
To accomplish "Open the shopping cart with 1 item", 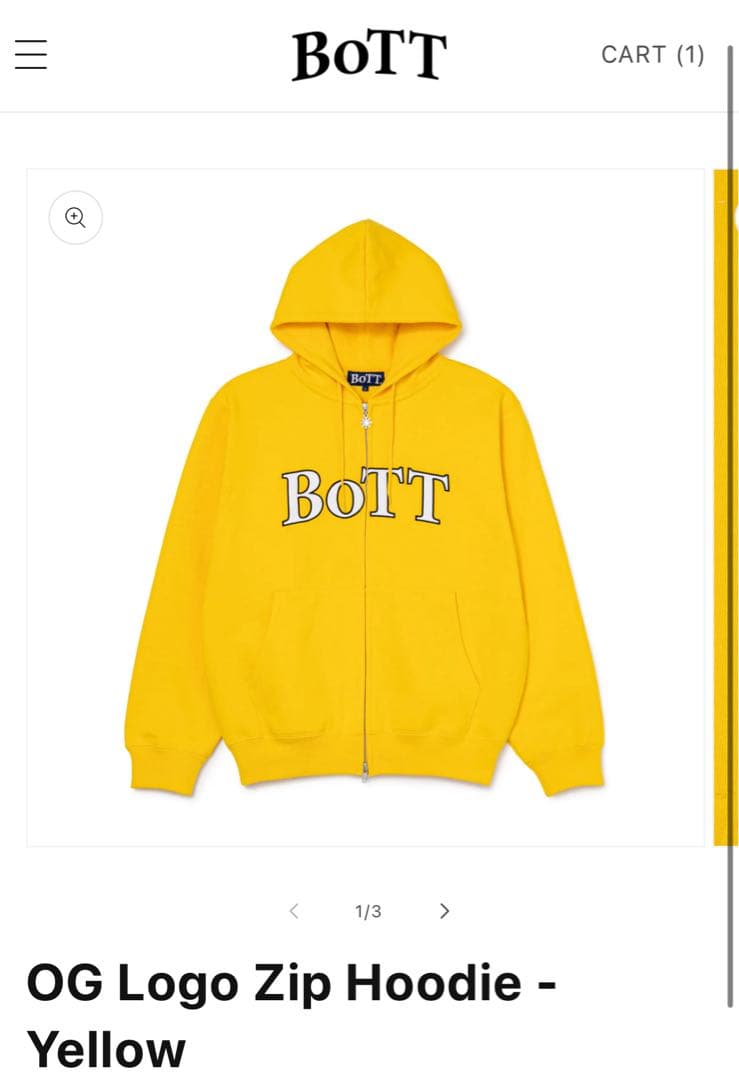I will click(x=652, y=55).
